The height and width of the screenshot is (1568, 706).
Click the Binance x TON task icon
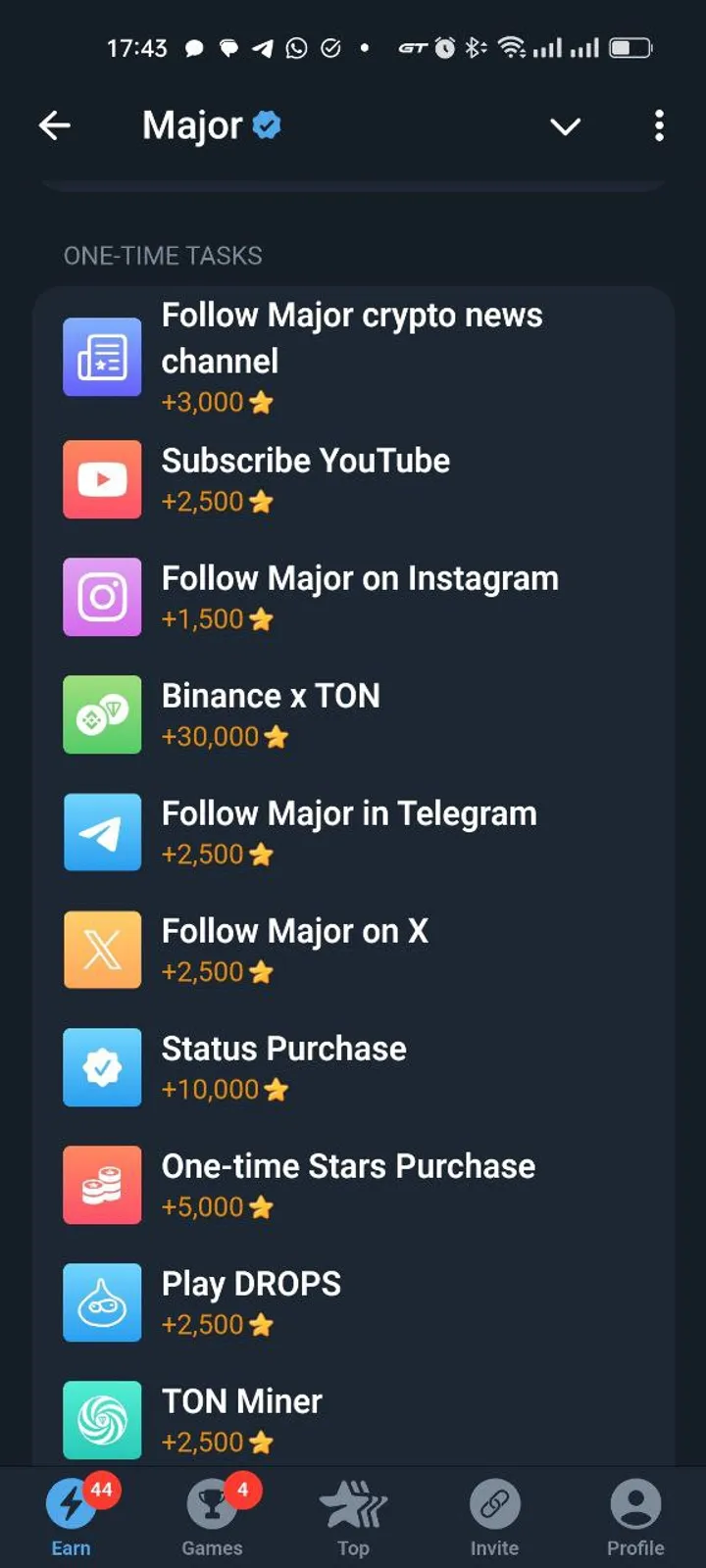102,714
